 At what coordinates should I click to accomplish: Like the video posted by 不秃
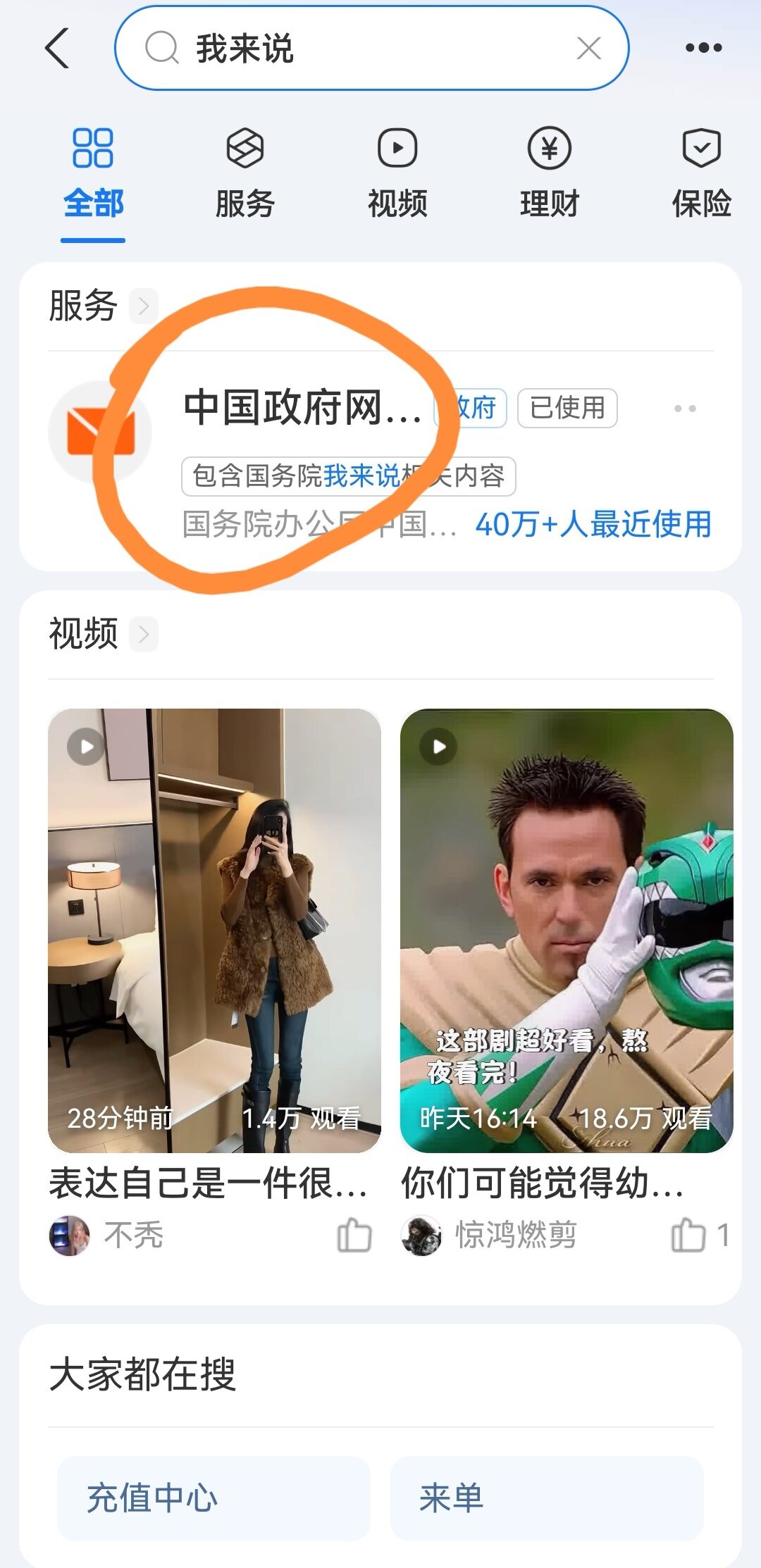click(354, 1235)
